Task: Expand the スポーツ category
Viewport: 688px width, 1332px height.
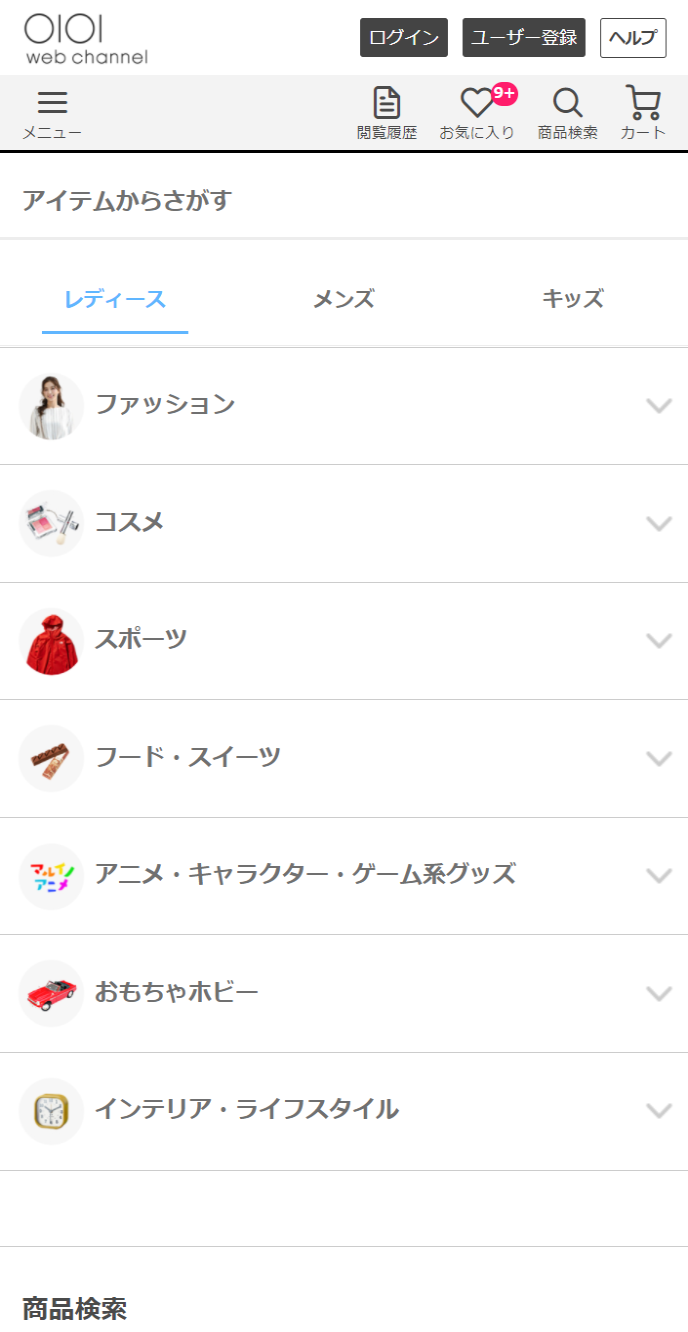Action: pos(344,640)
